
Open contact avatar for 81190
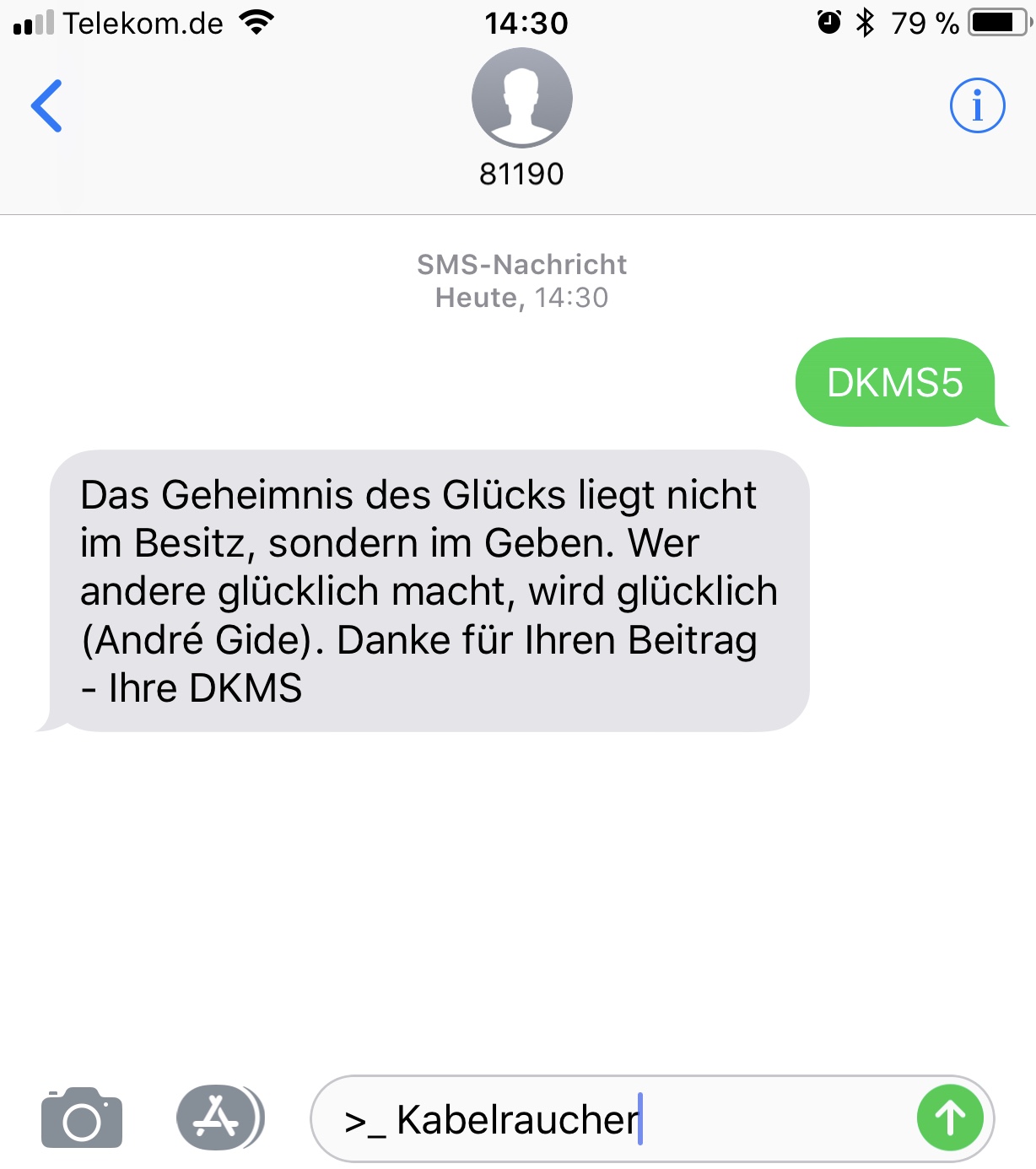click(x=521, y=98)
